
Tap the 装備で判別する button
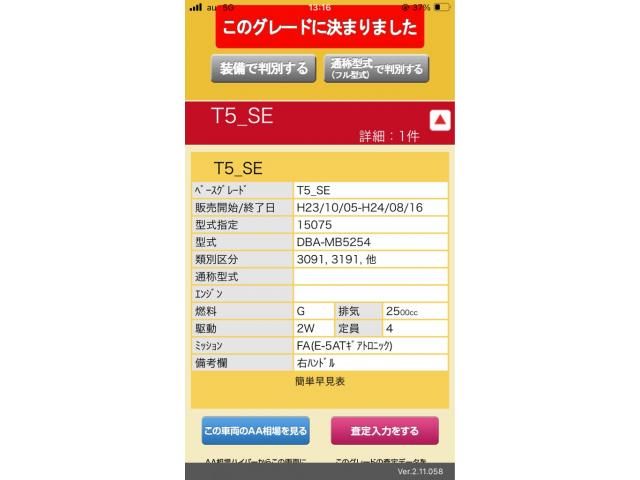(x=263, y=69)
